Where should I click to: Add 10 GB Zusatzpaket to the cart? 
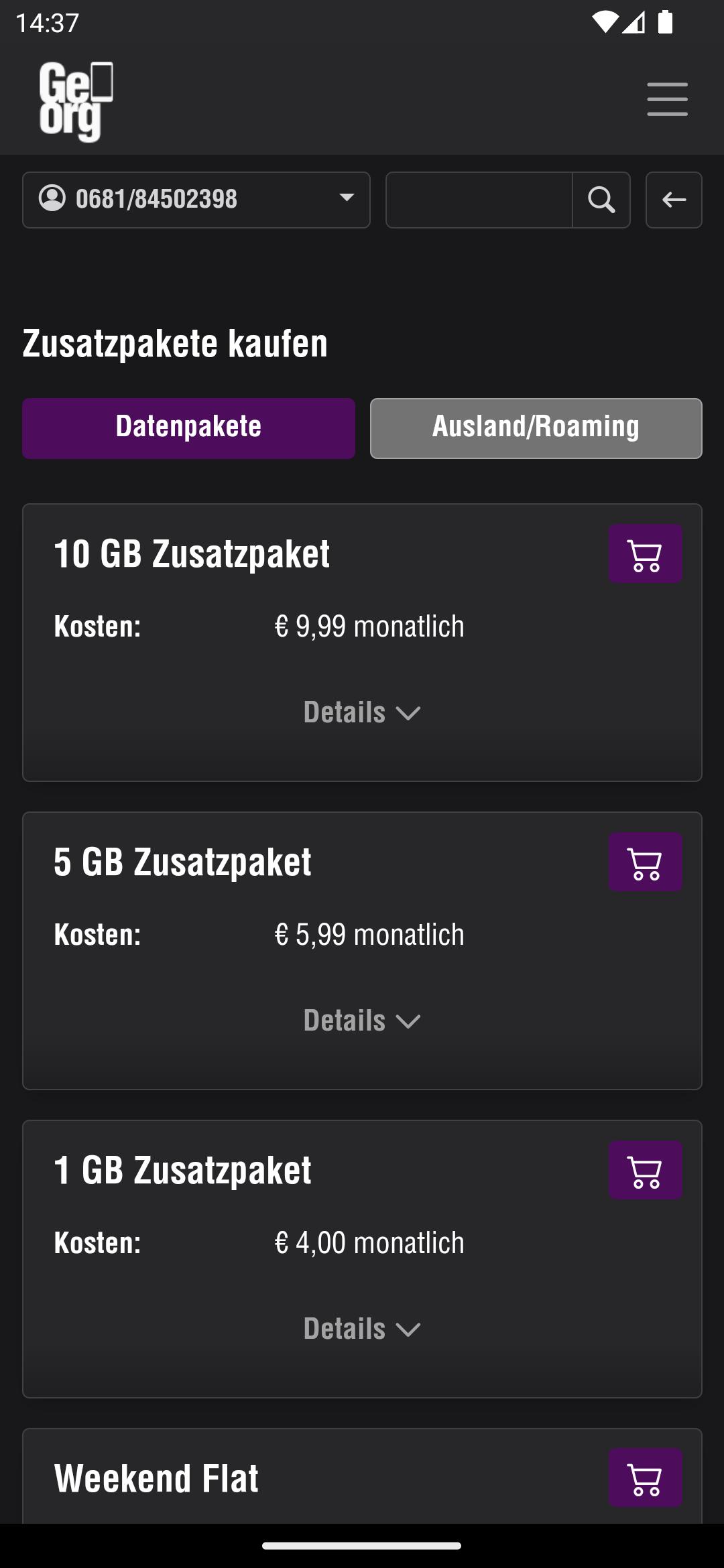tap(646, 553)
